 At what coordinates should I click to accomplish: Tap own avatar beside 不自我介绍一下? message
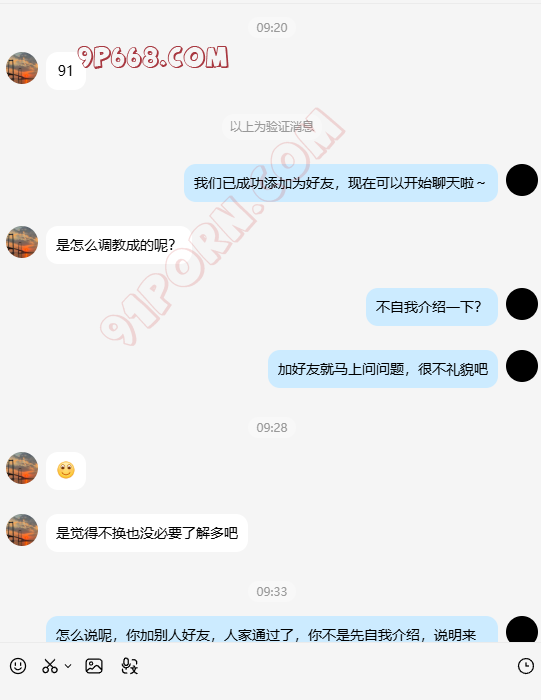coord(522,304)
